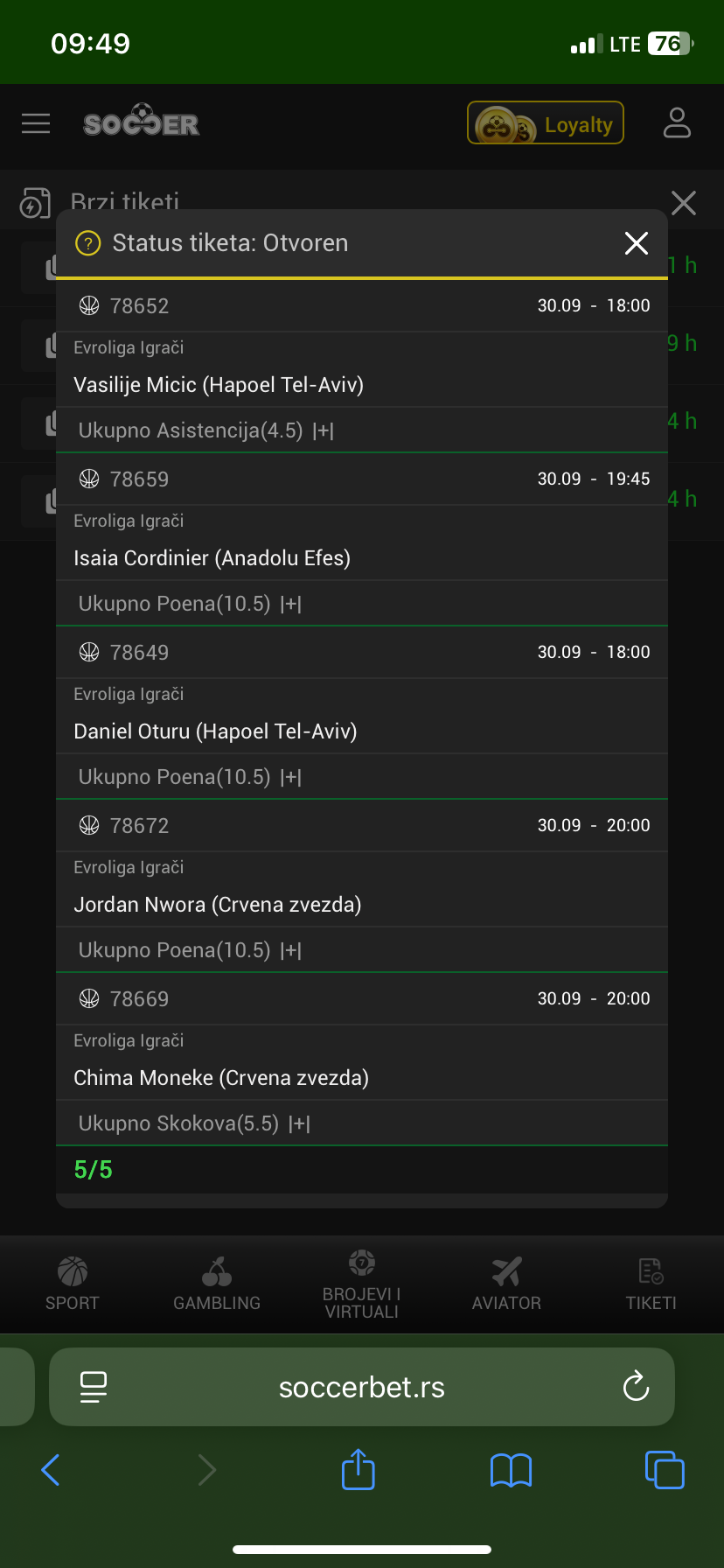Image resolution: width=724 pixels, height=1568 pixels.
Task: Open the Loyalty program
Action: coord(546,122)
